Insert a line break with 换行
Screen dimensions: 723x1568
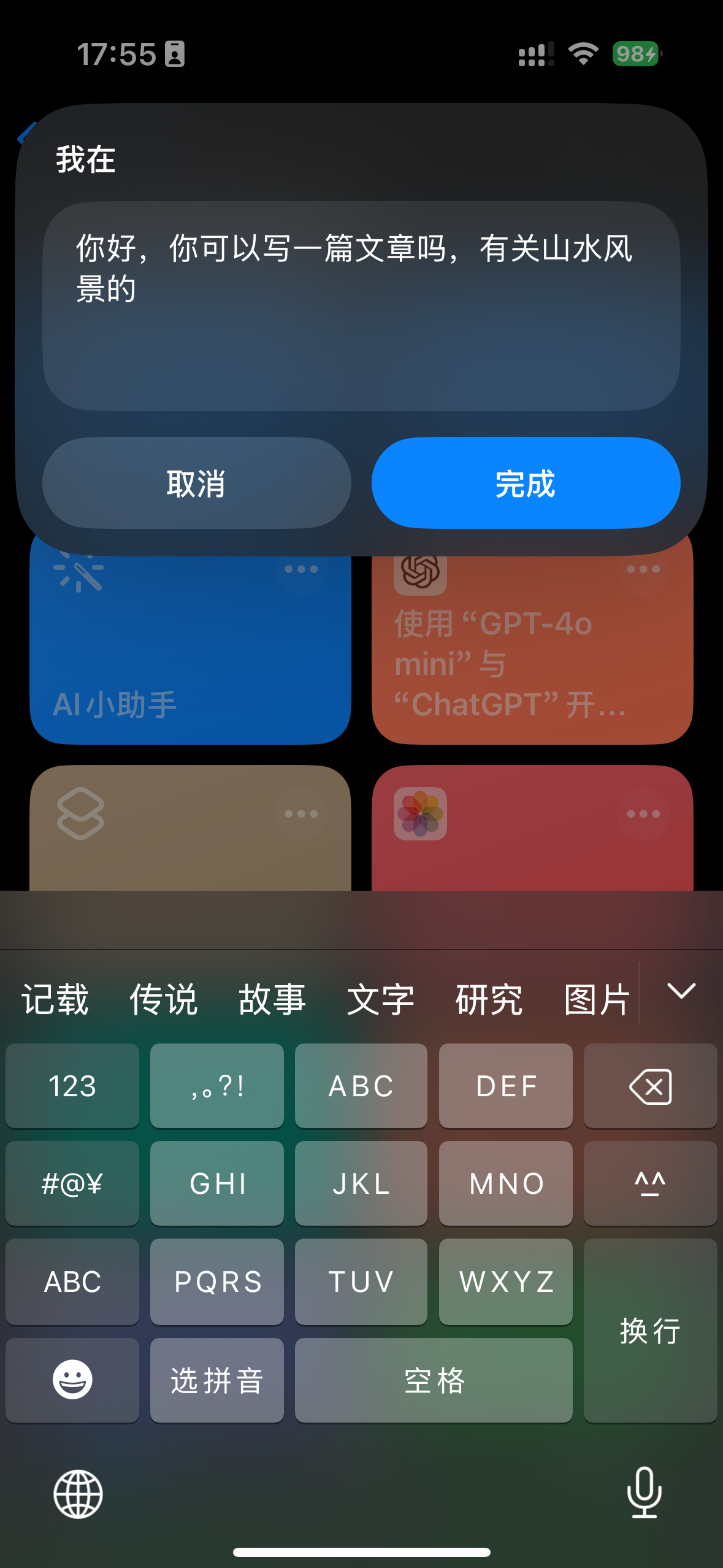[x=650, y=1330]
